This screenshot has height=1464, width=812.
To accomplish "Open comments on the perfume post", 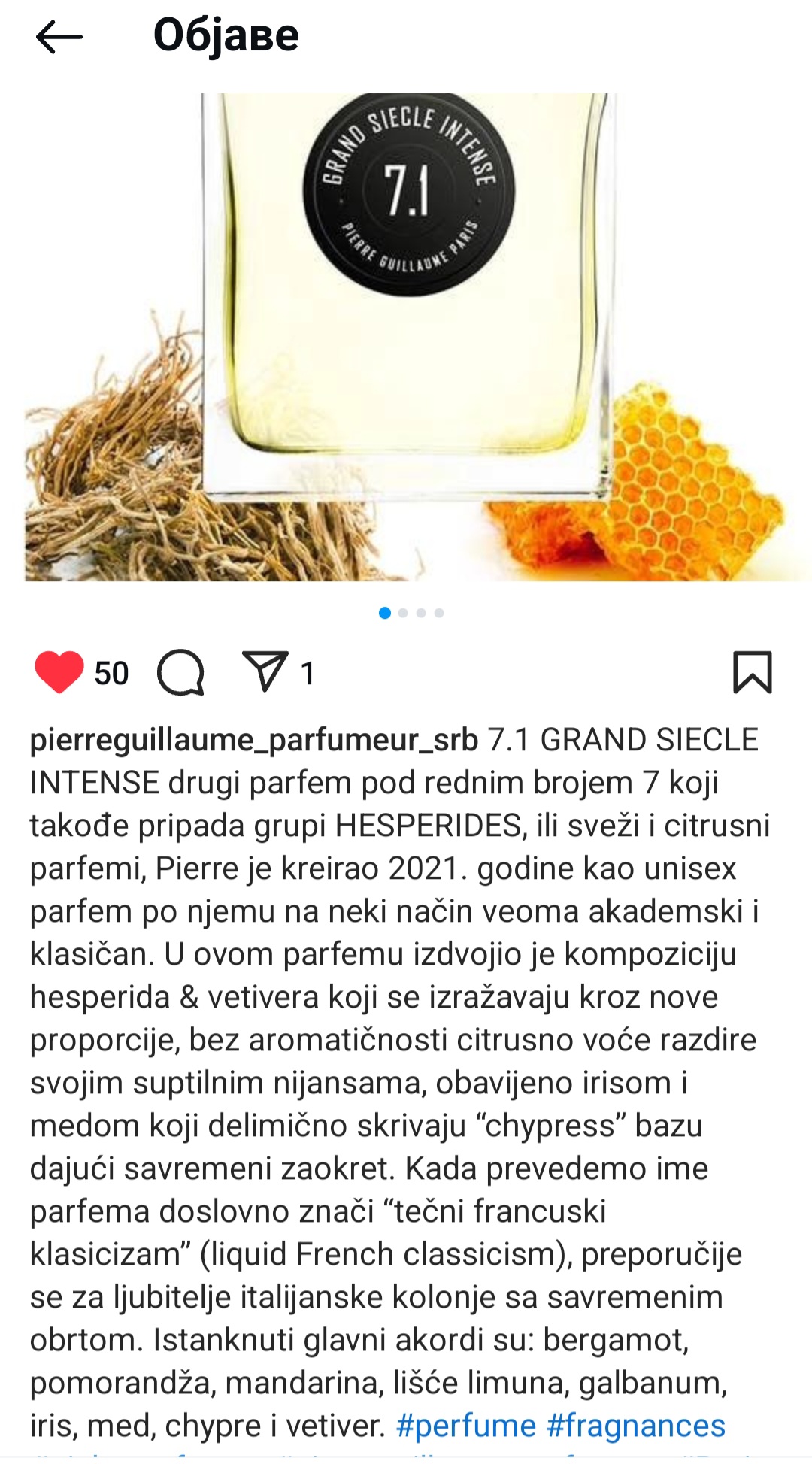I will (x=180, y=671).
